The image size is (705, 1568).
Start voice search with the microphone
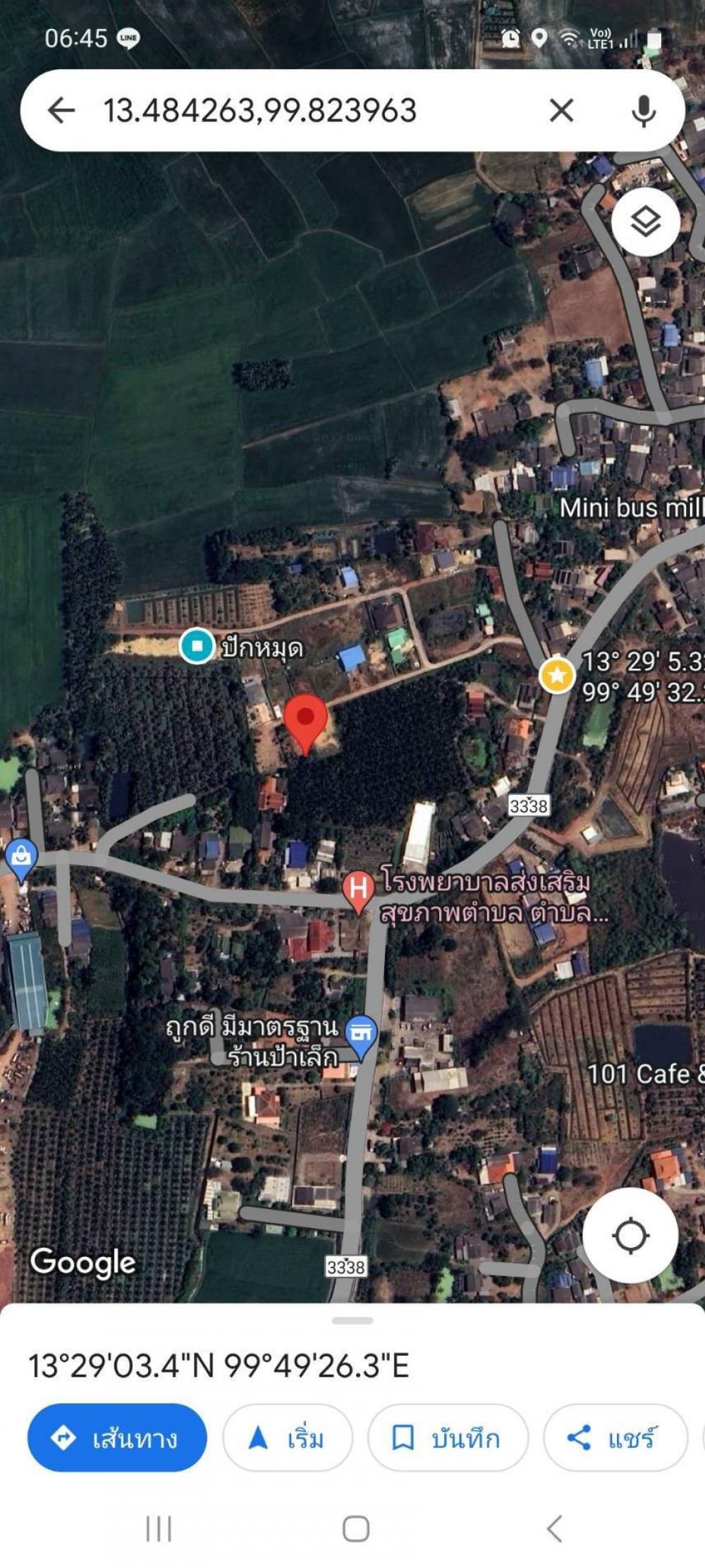tap(643, 111)
